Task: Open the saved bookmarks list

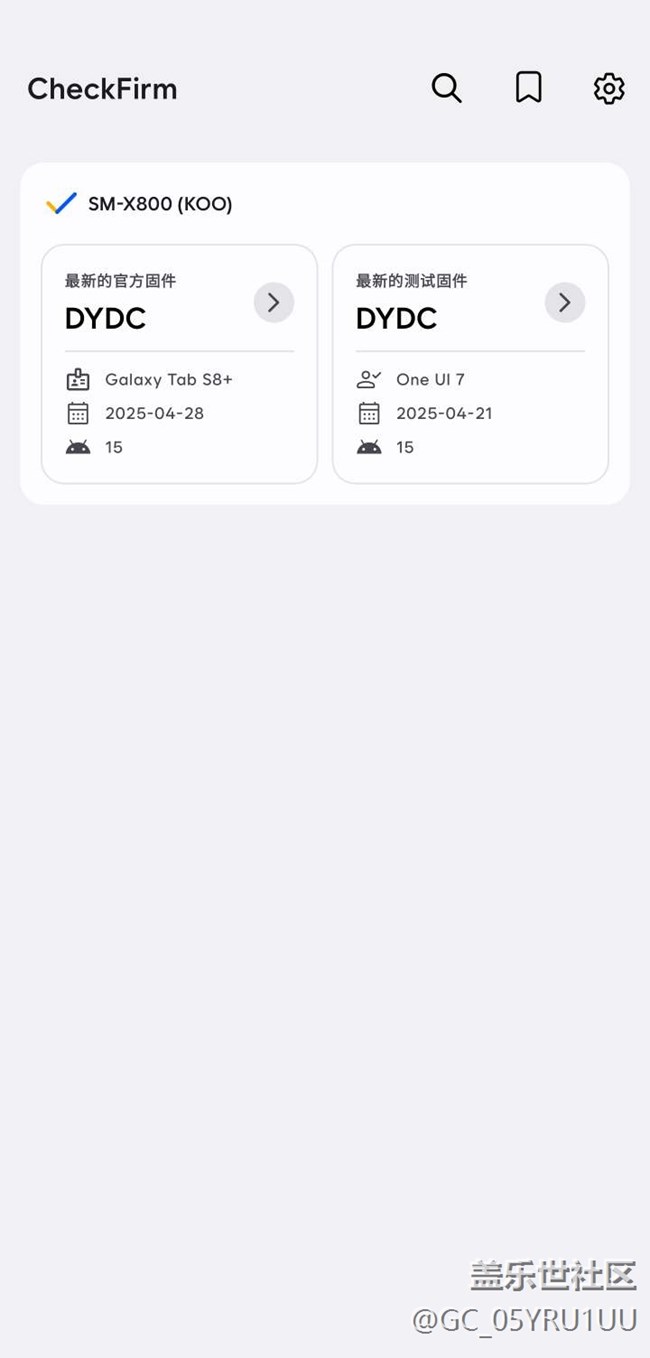Action: pos(528,88)
